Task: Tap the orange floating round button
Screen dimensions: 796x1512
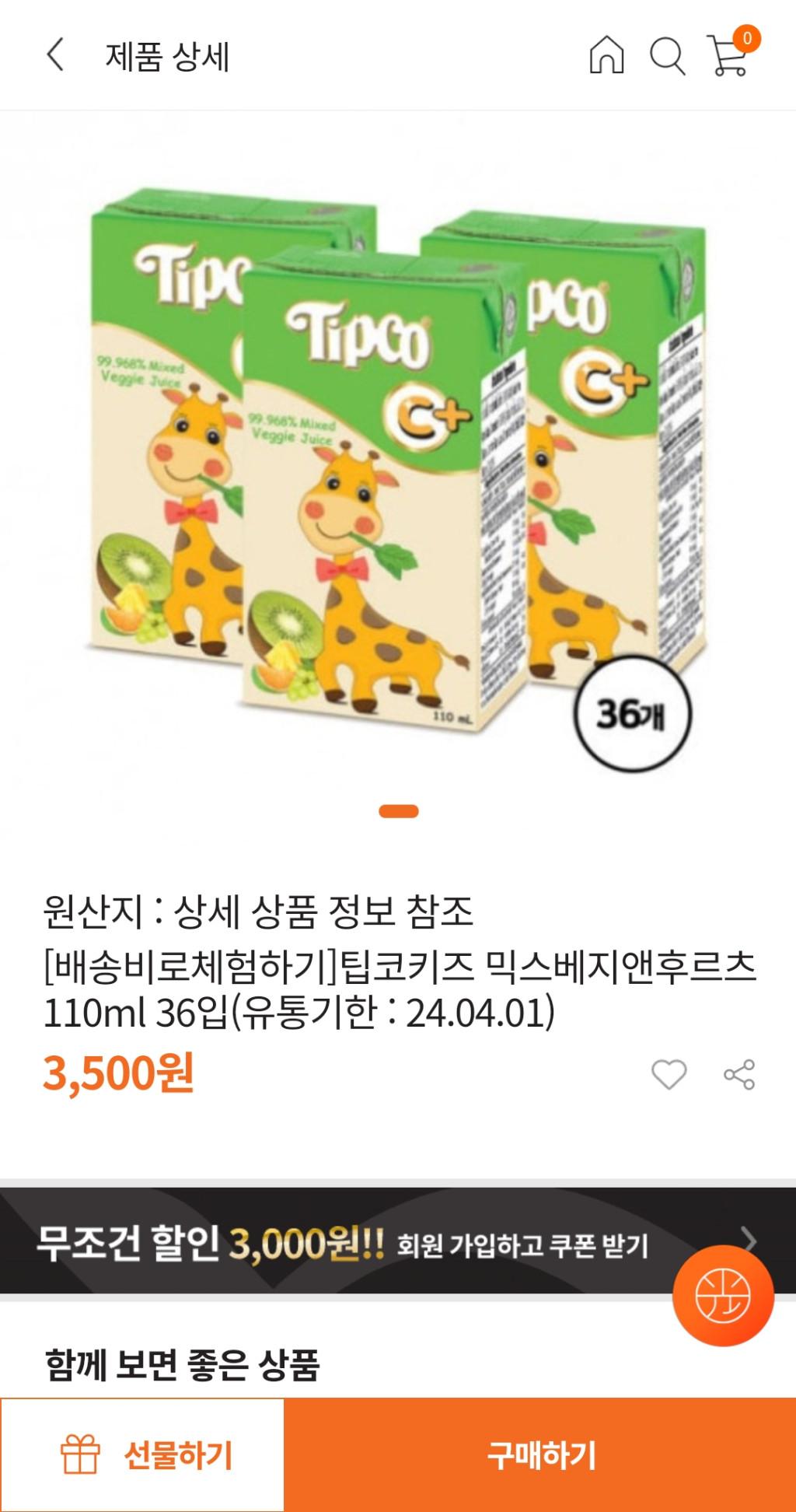Action: coord(722,1297)
